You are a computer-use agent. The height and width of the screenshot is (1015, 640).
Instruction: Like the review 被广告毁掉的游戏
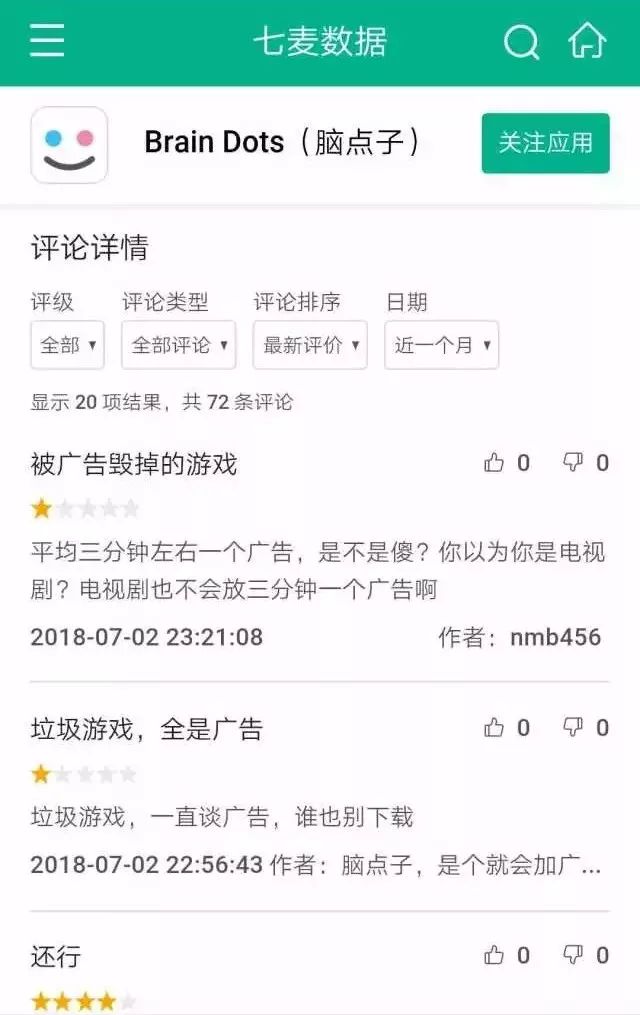494,463
